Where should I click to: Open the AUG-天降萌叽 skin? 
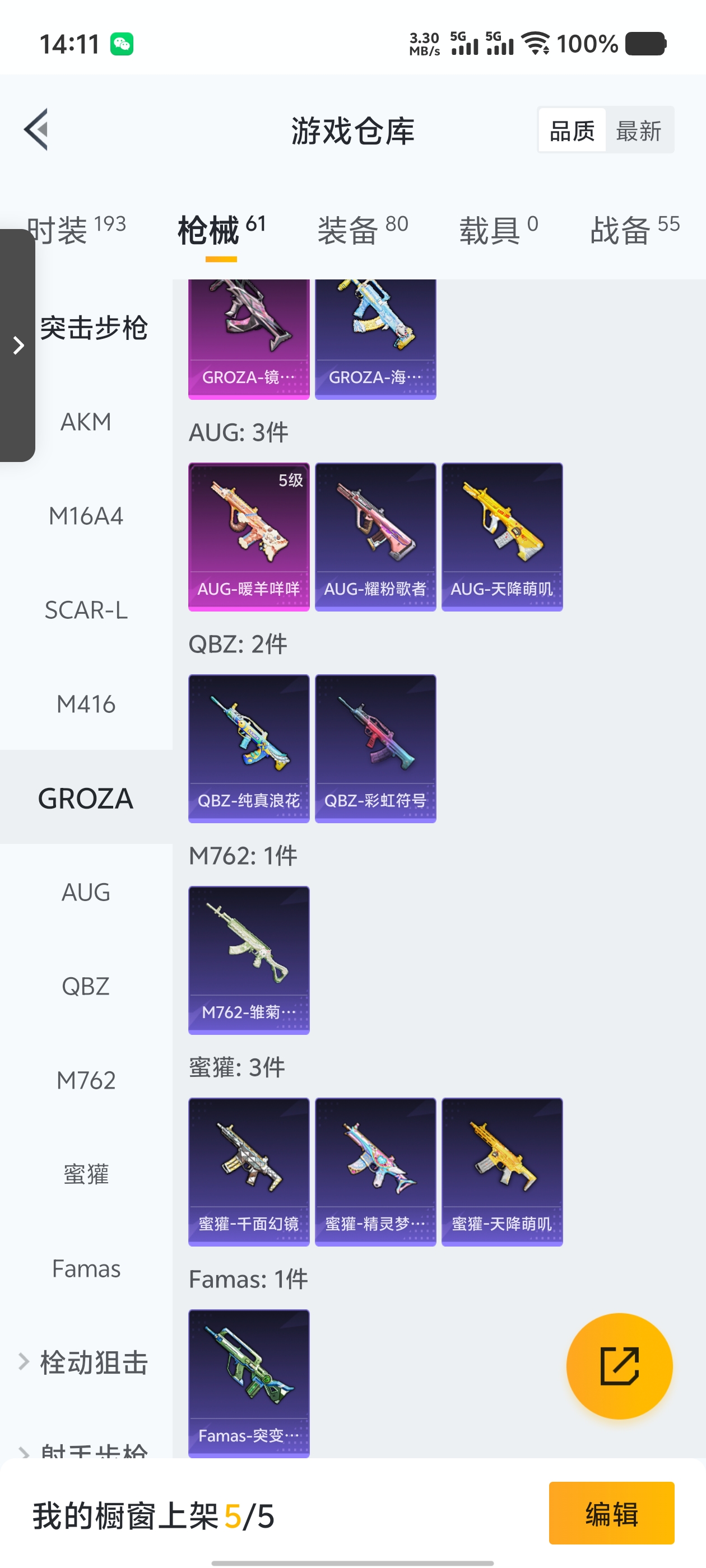click(x=501, y=536)
